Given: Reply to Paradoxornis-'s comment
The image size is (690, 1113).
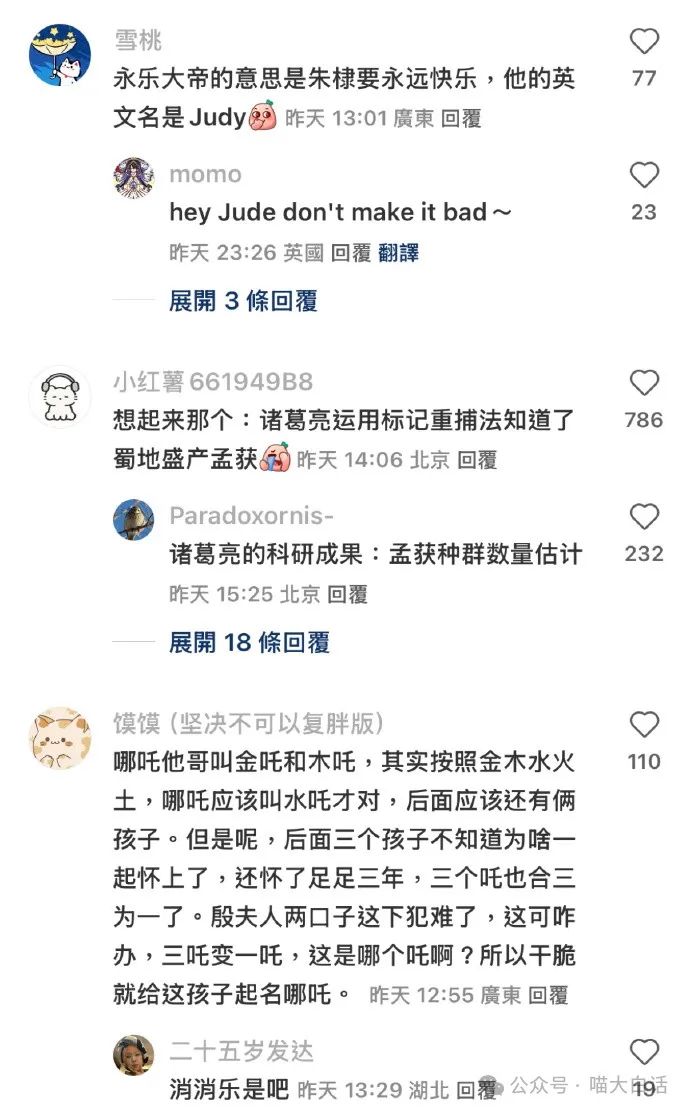Looking at the screenshot, I should (x=347, y=594).
